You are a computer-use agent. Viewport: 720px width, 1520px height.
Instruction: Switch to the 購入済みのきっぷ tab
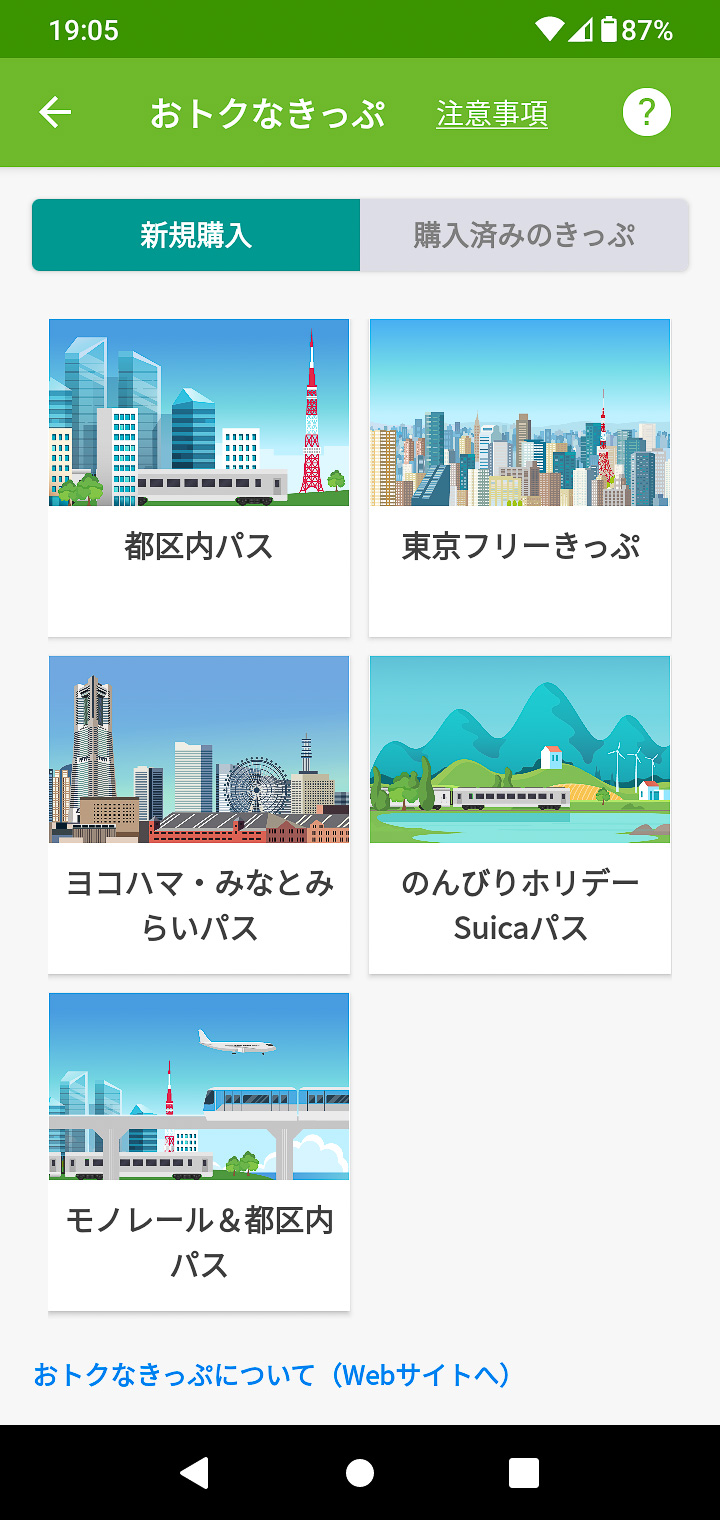point(524,235)
